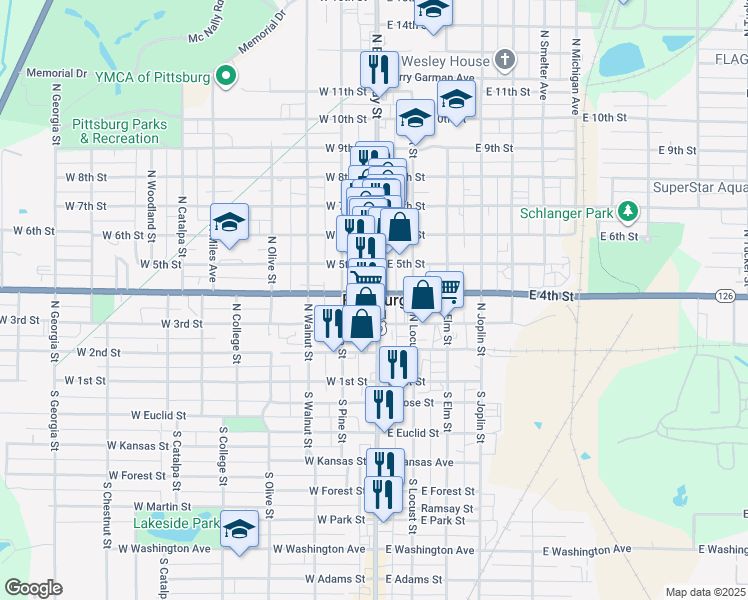Select the restaurant marker on W Park St
Screen dimensions: 748x600
[x=383, y=495]
